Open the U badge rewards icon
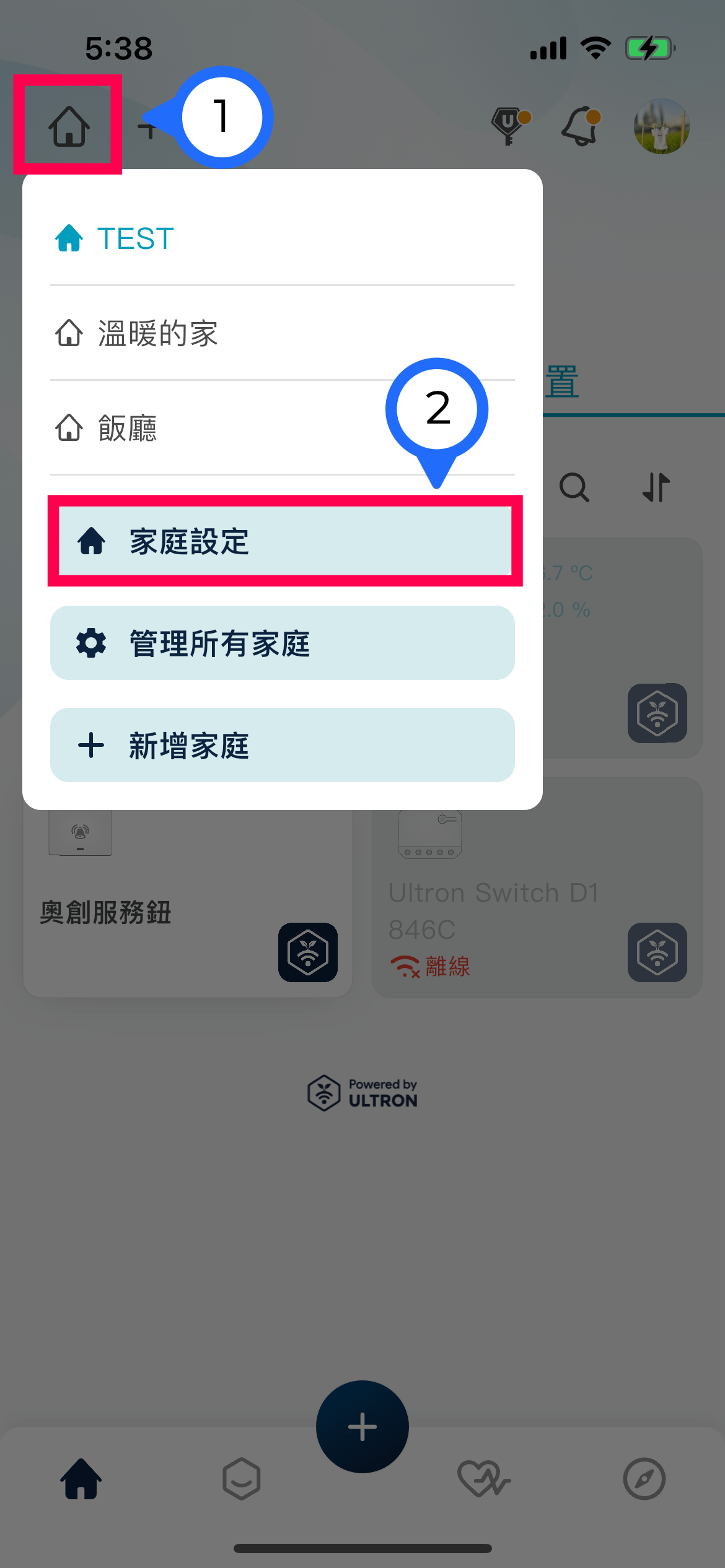 510,126
